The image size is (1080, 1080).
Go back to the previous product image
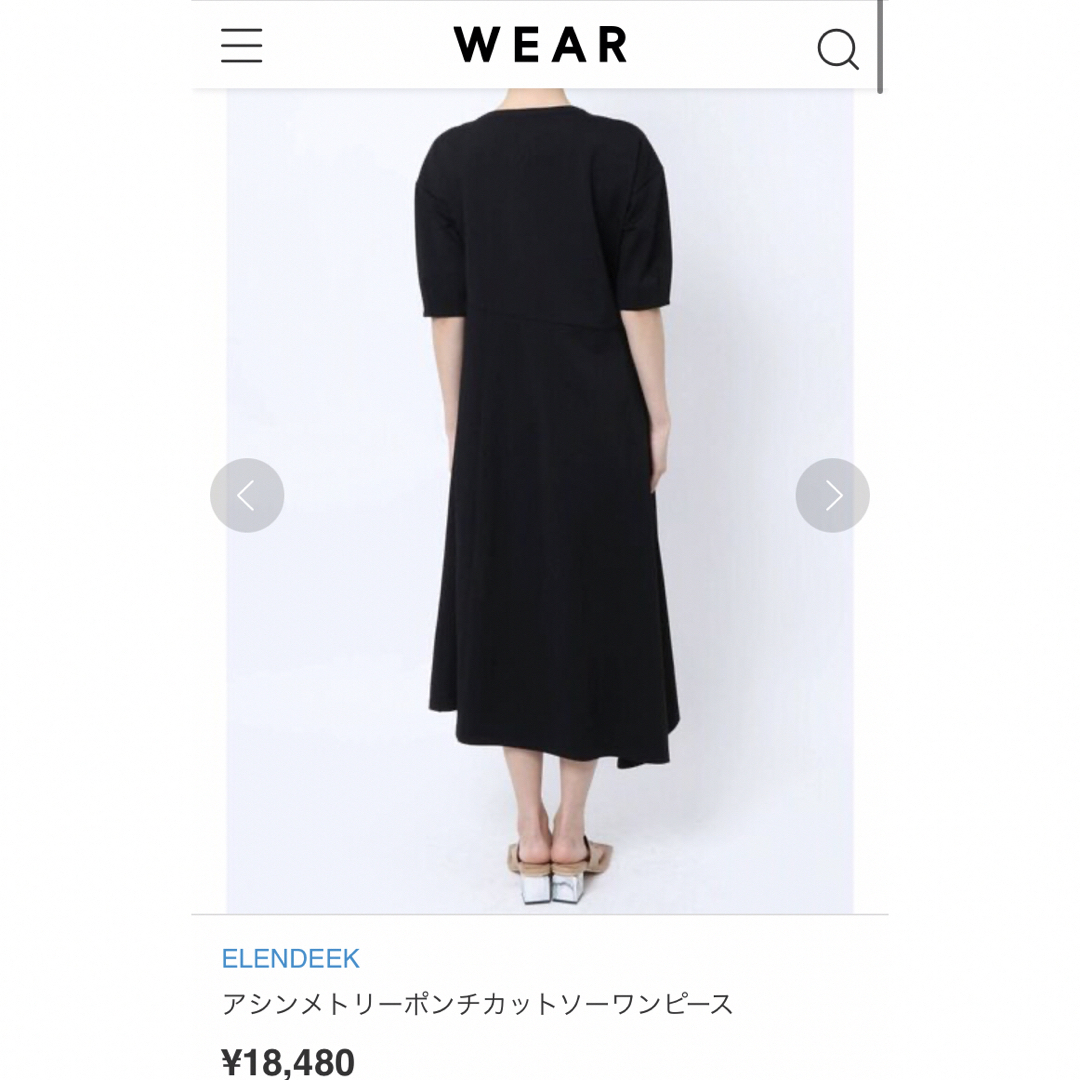247,495
